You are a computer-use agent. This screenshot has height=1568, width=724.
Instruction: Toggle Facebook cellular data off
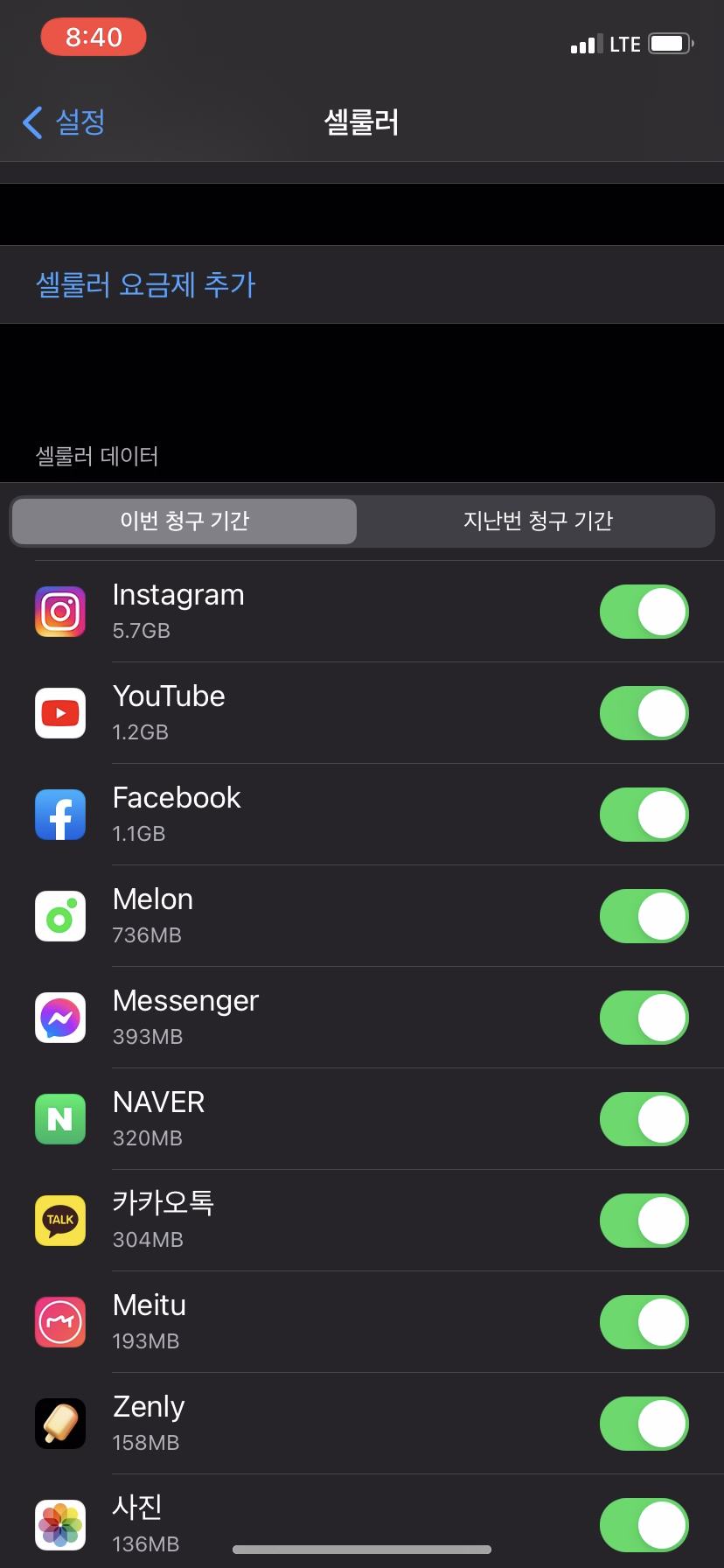tap(644, 815)
